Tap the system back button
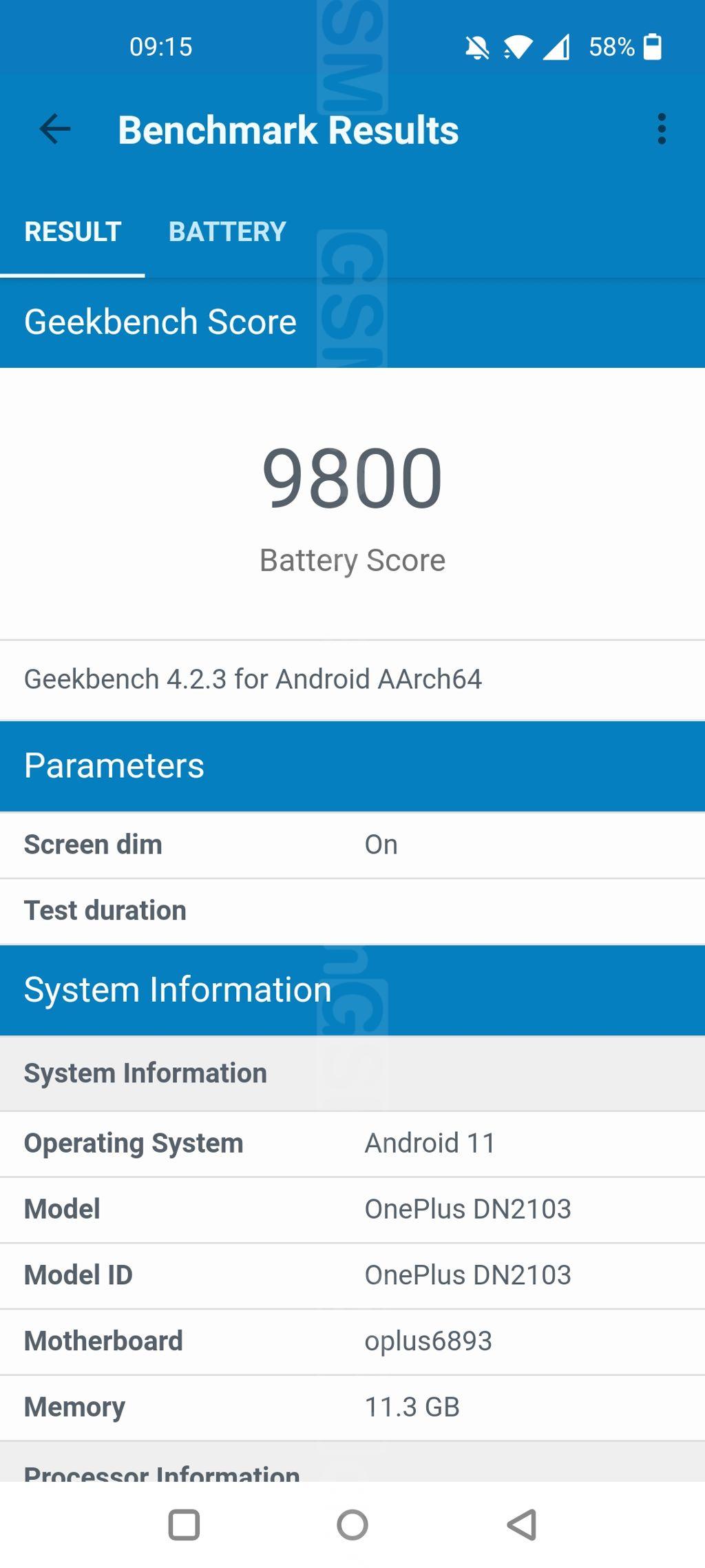The image size is (705, 1568). (x=522, y=1525)
